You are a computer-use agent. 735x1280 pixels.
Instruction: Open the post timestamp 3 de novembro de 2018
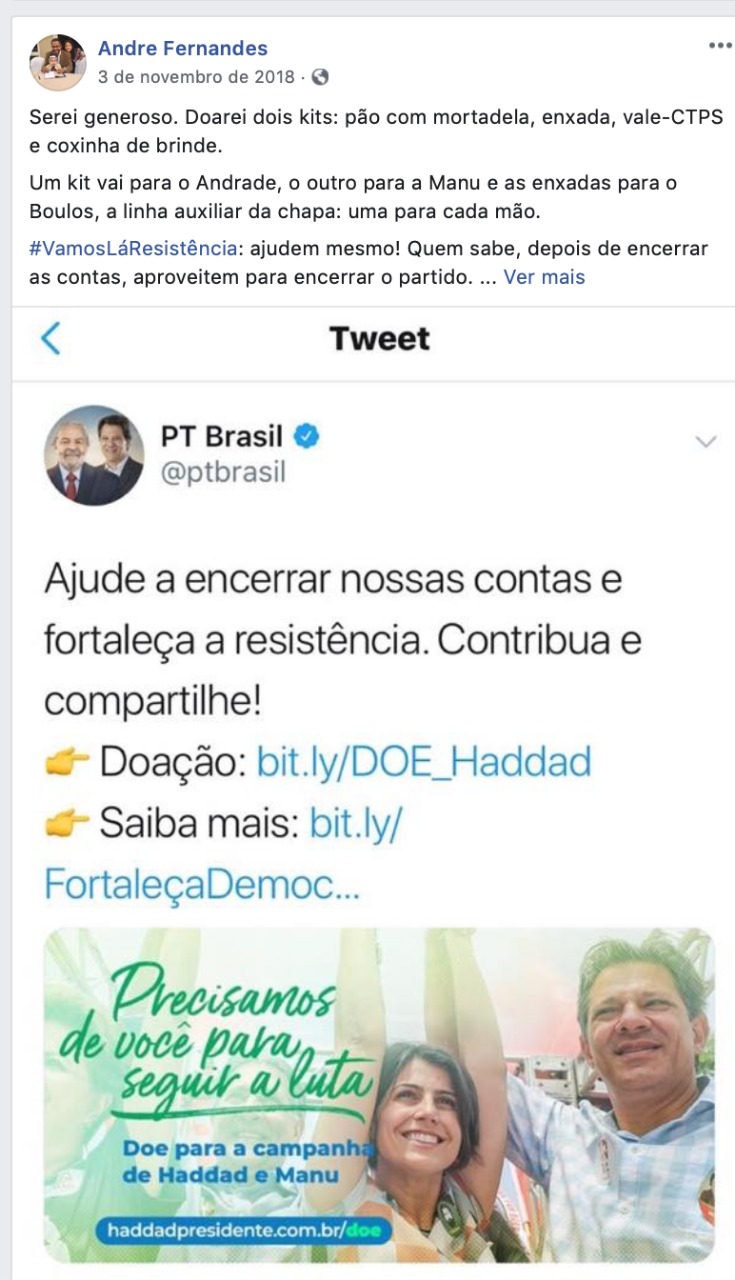point(196,77)
